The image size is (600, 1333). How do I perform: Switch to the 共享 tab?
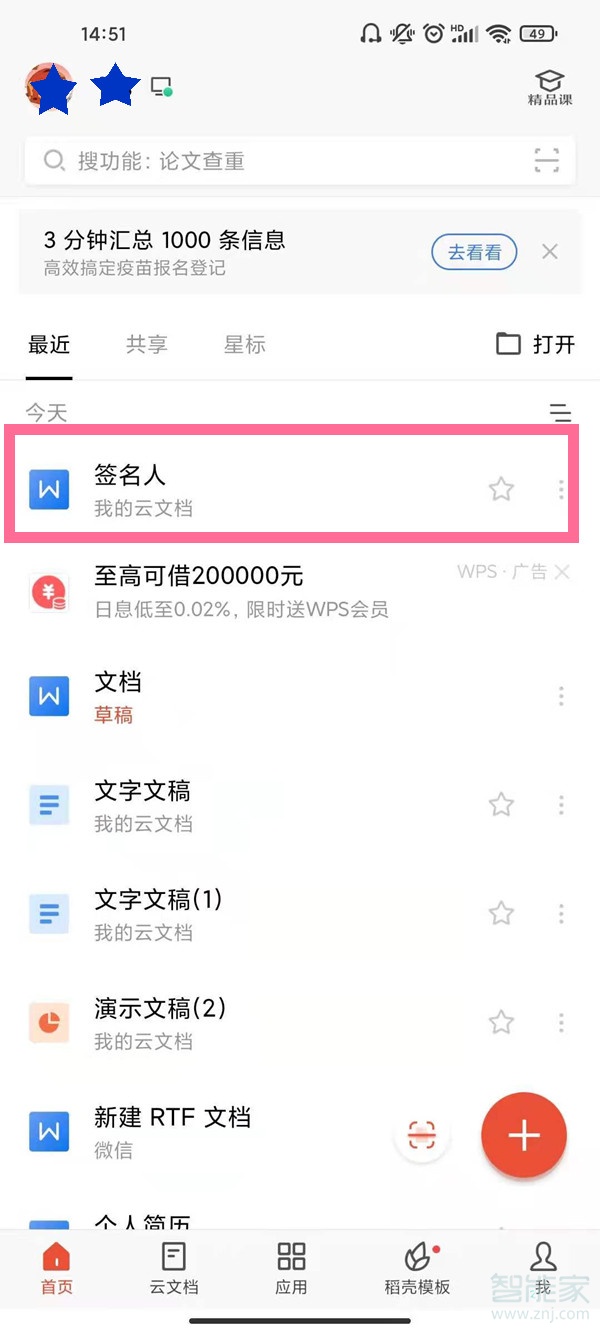tap(147, 345)
